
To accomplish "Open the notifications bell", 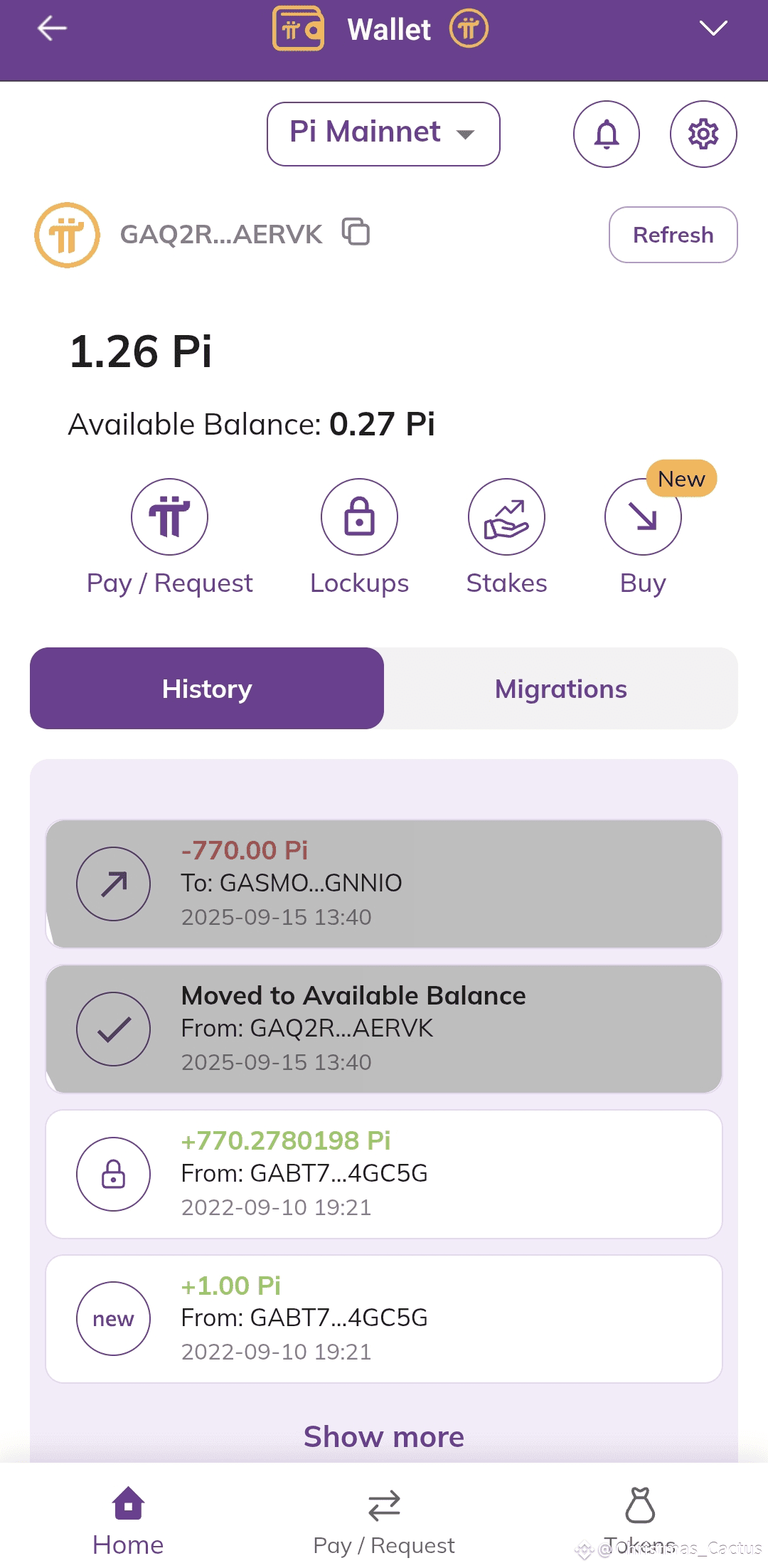I will tap(607, 134).
